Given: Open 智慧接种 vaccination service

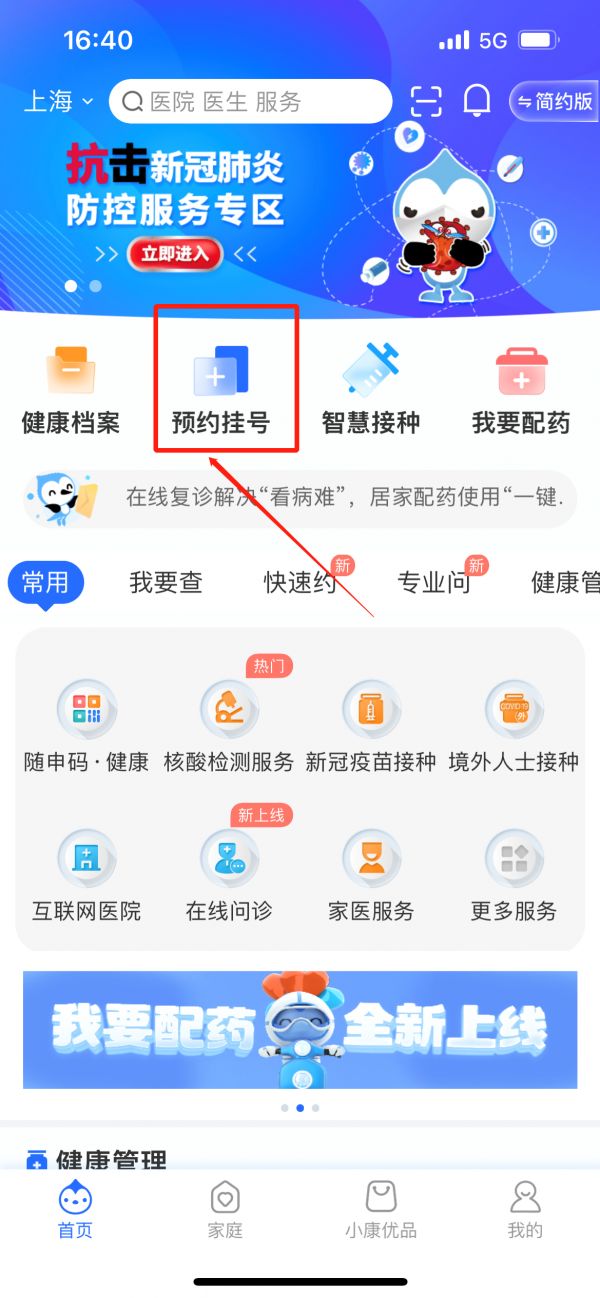Looking at the screenshot, I should tap(371, 390).
